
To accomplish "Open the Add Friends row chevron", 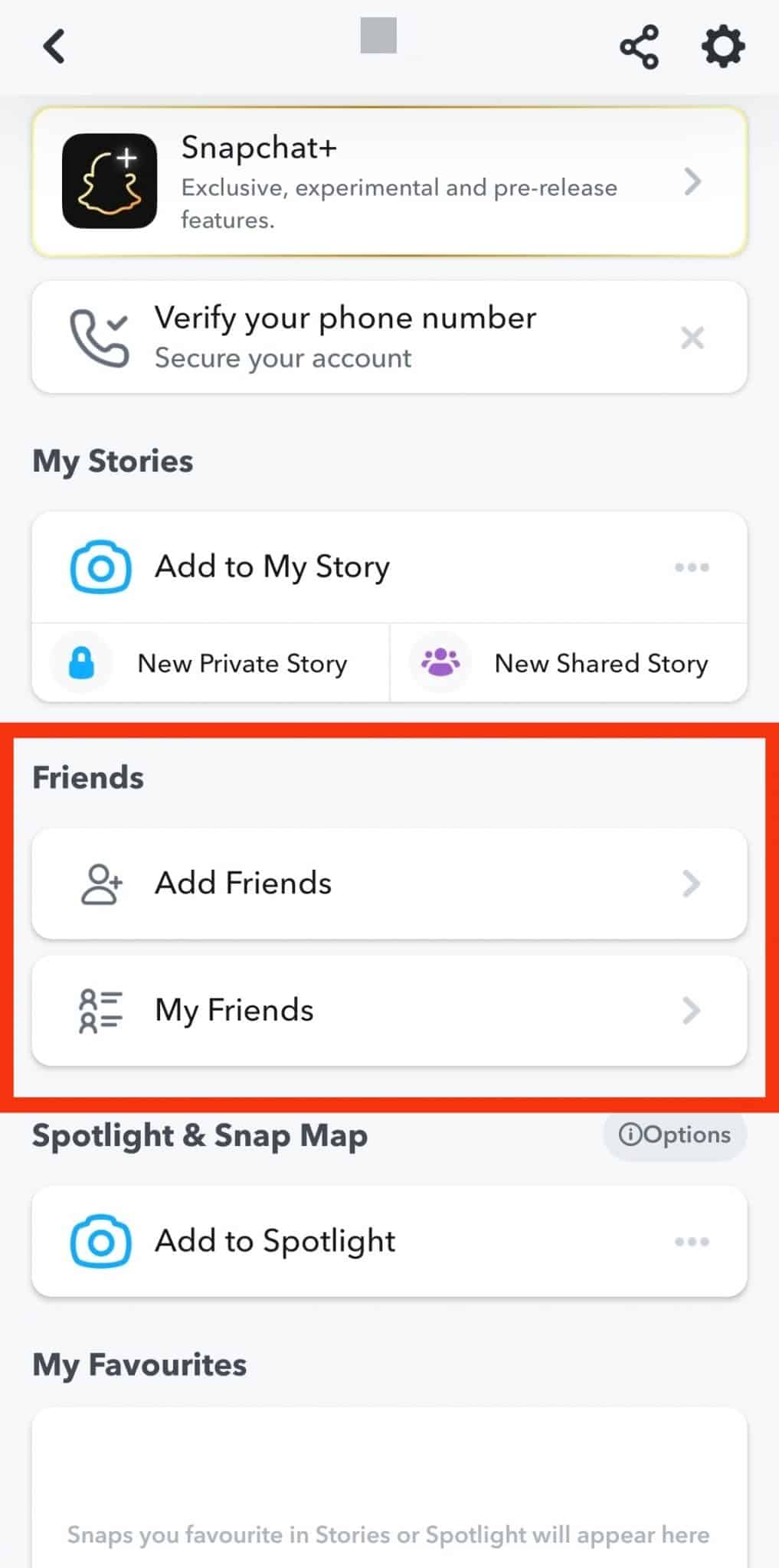I will pos(690,882).
